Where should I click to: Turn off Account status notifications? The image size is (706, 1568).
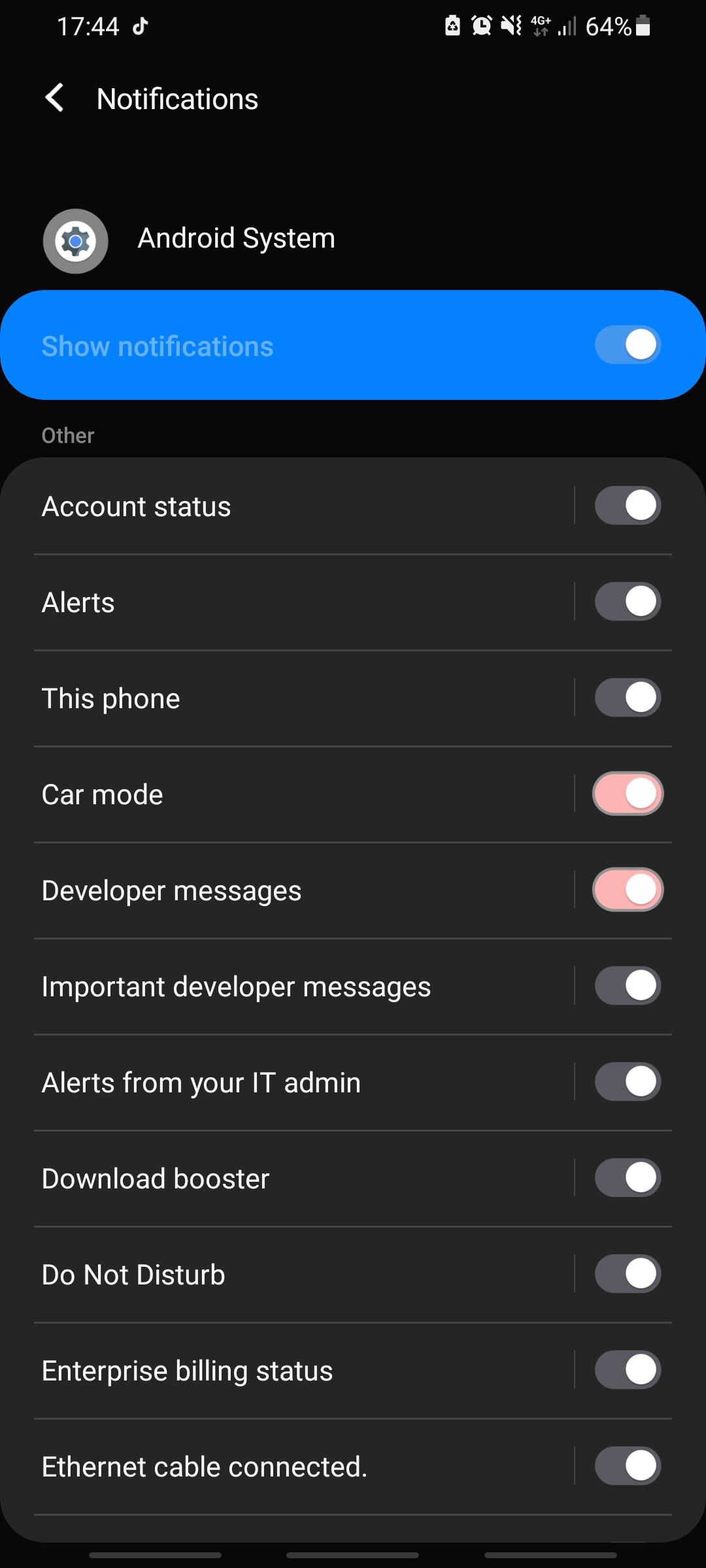626,505
